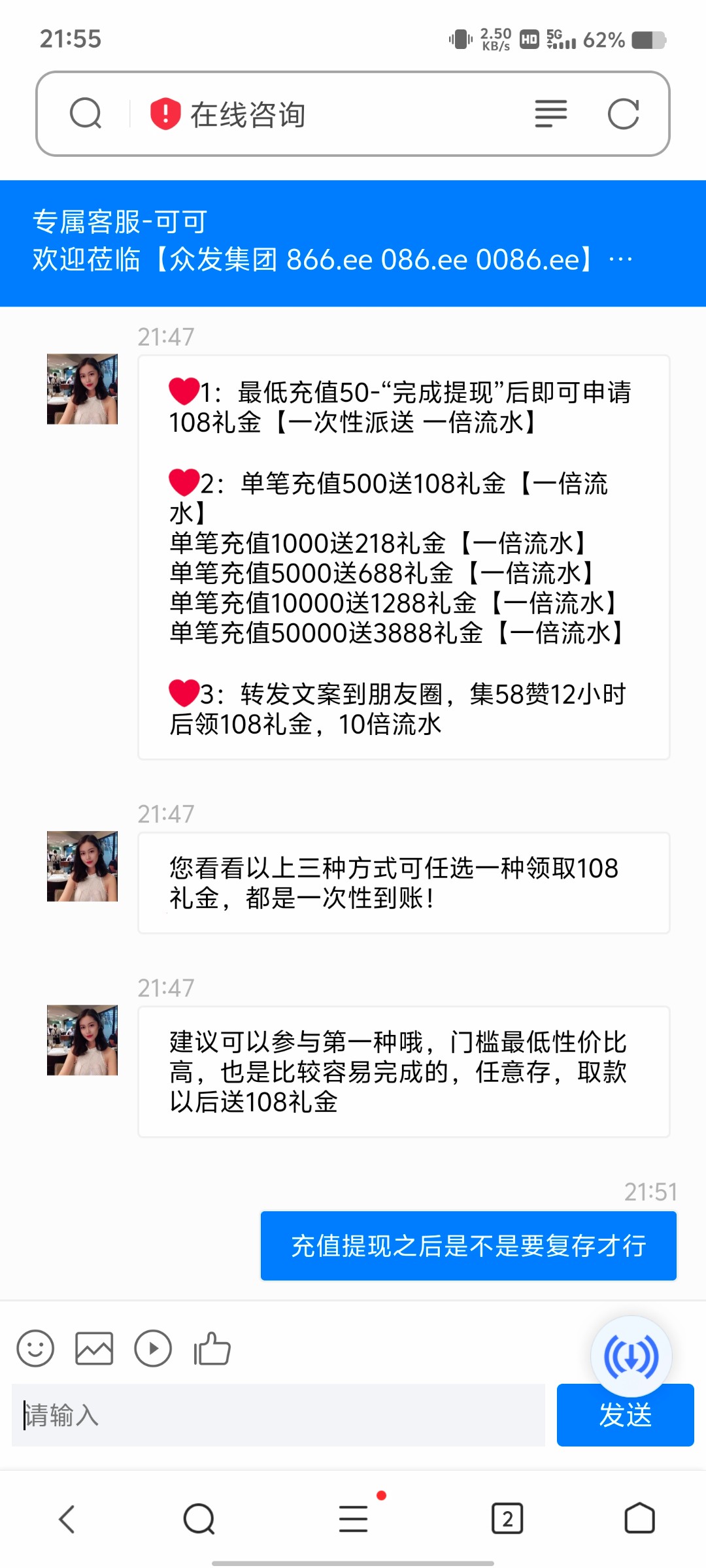Tap the 在线咨询 address bar text
This screenshot has width=706, height=1568.
248,114
